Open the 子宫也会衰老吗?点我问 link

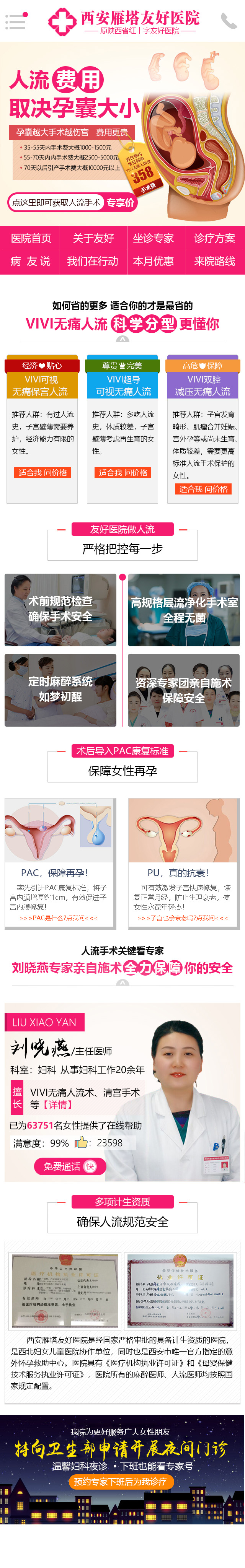point(182,918)
